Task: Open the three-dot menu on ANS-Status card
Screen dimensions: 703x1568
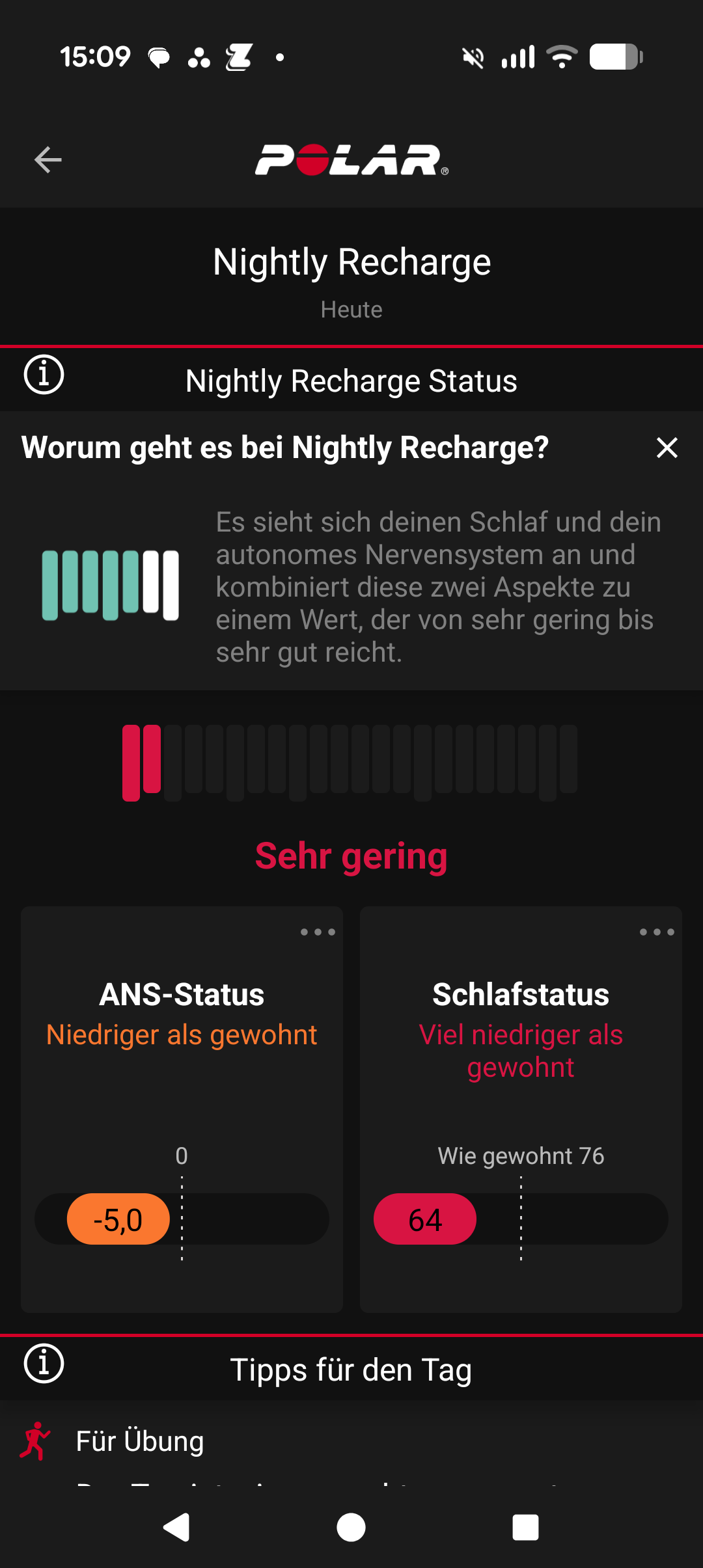Action: tap(318, 932)
